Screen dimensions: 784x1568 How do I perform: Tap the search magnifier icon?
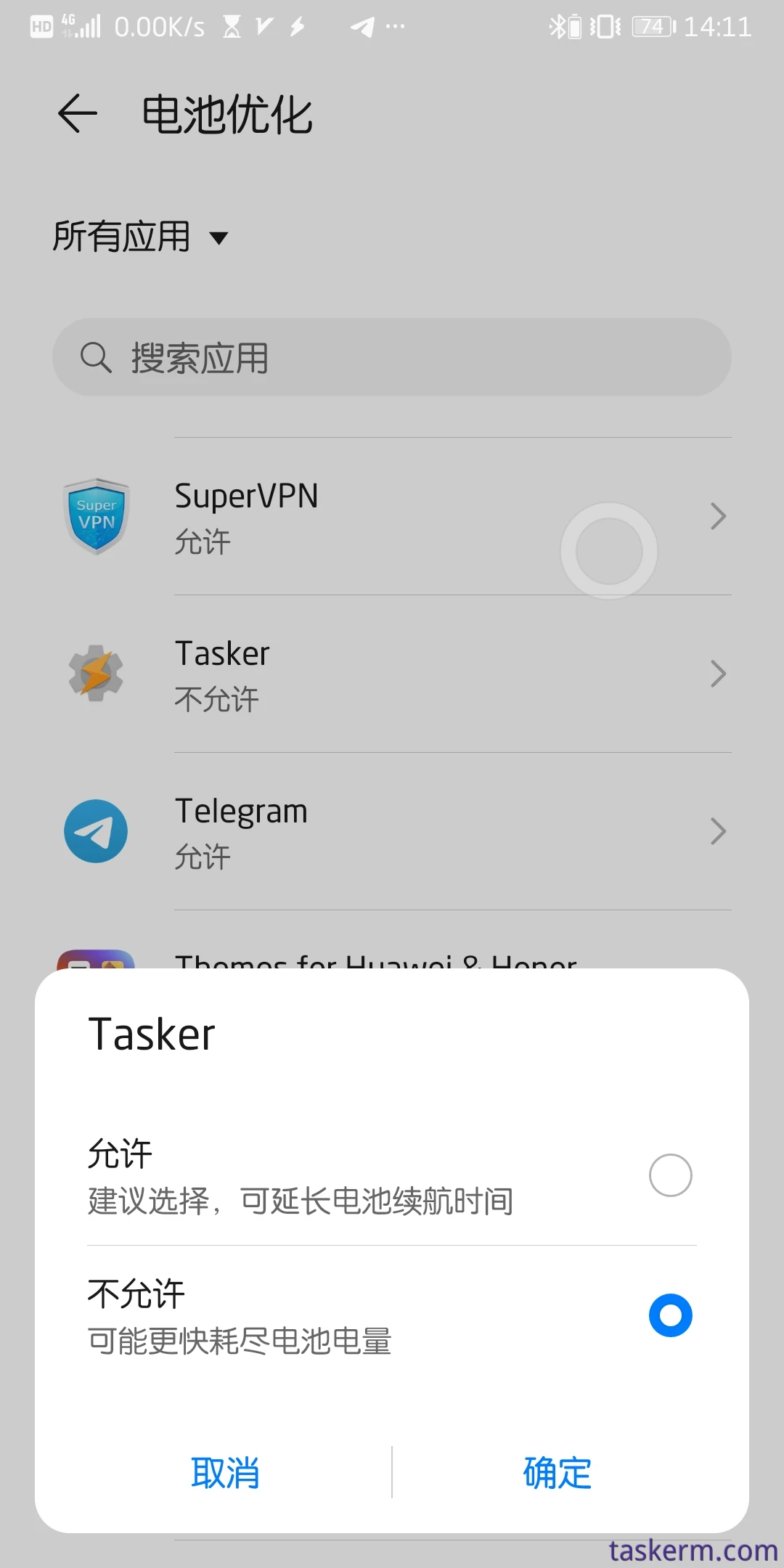(97, 357)
